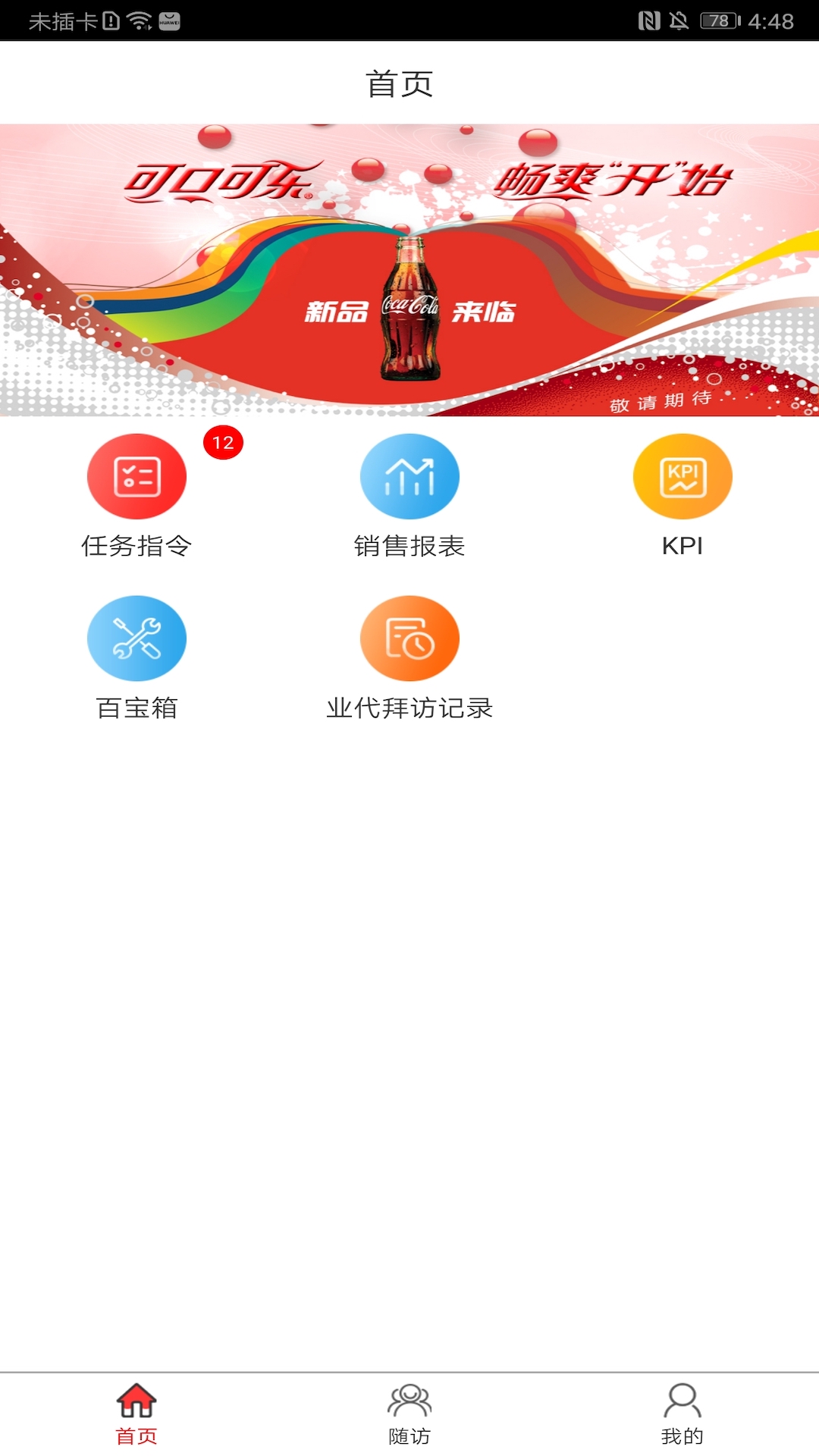Click the 百宝箱 label text
The height and width of the screenshot is (1456, 819).
click(x=137, y=708)
